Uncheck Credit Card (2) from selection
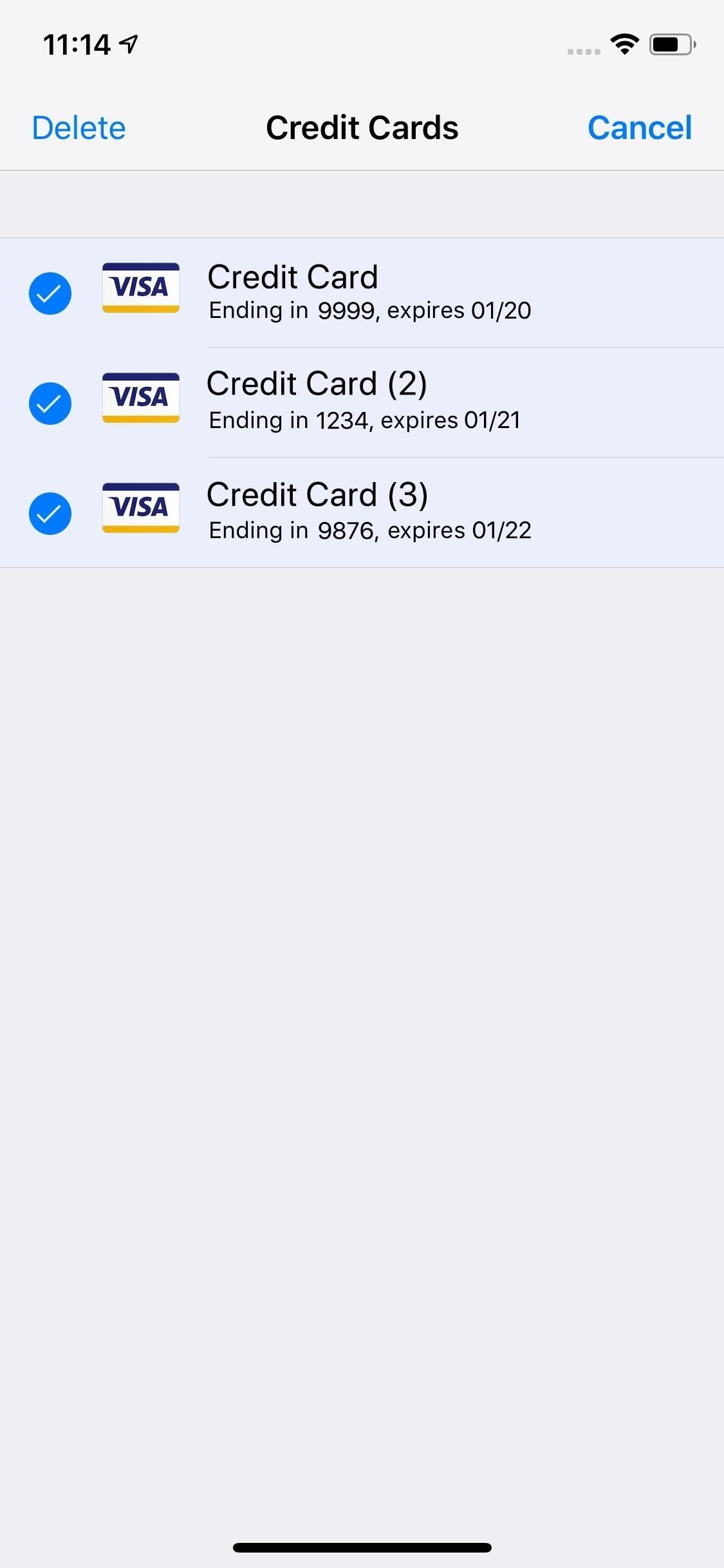The image size is (724, 1568). [x=50, y=403]
